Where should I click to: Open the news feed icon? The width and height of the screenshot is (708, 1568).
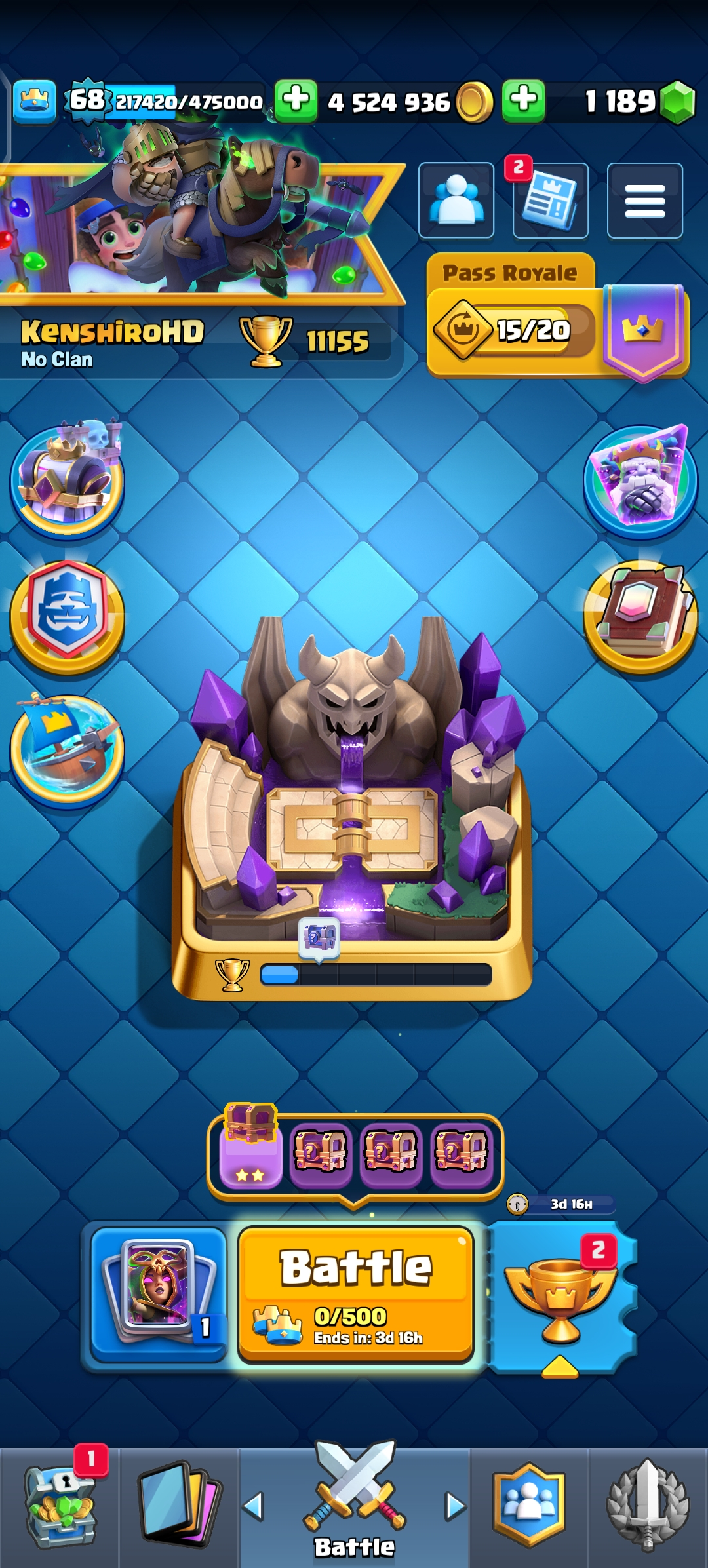click(550, 201)
